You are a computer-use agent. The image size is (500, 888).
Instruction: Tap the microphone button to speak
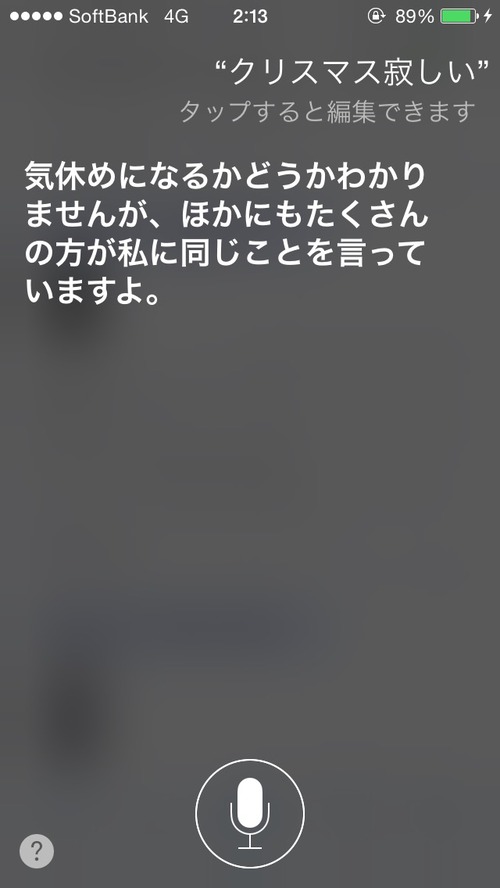pos(250,814)
